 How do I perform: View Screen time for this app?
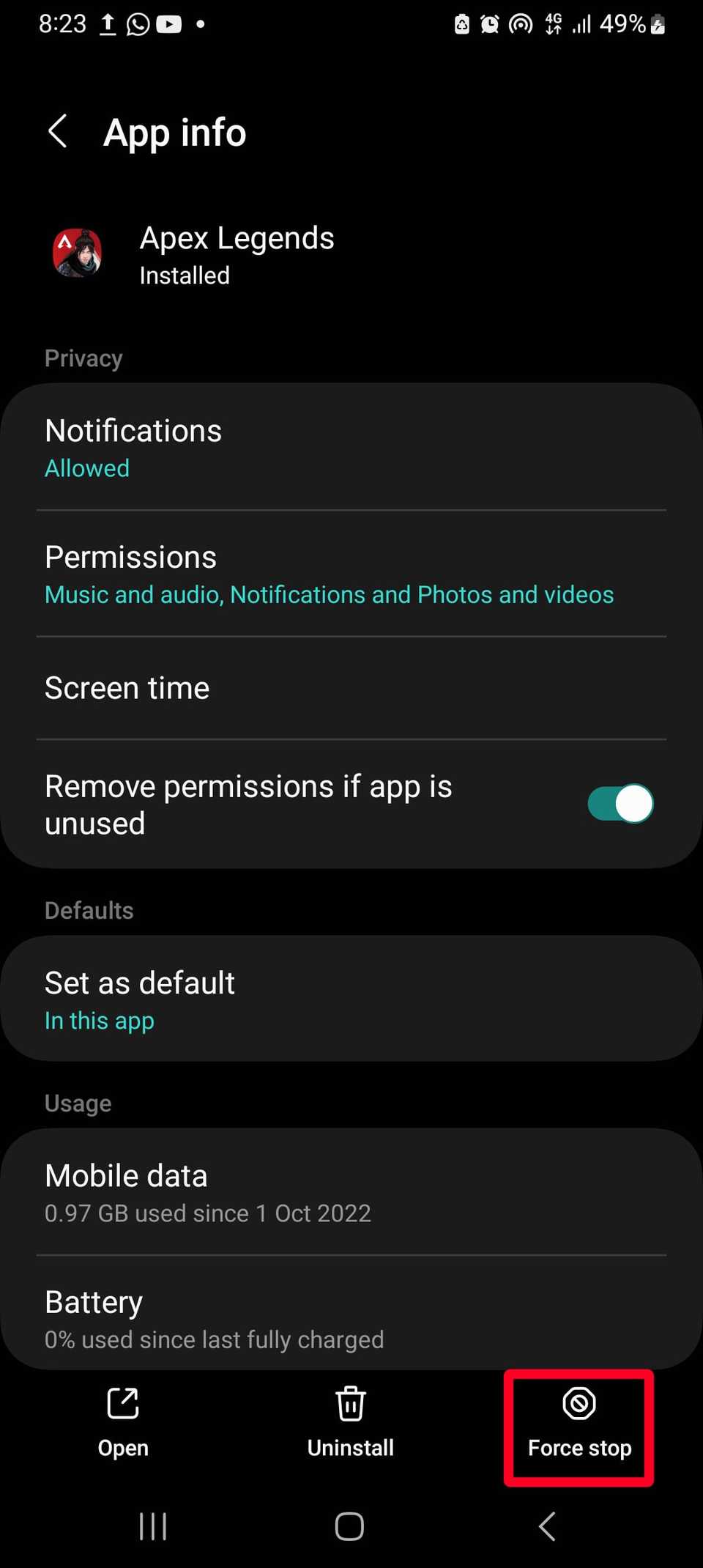pos(351,688)
